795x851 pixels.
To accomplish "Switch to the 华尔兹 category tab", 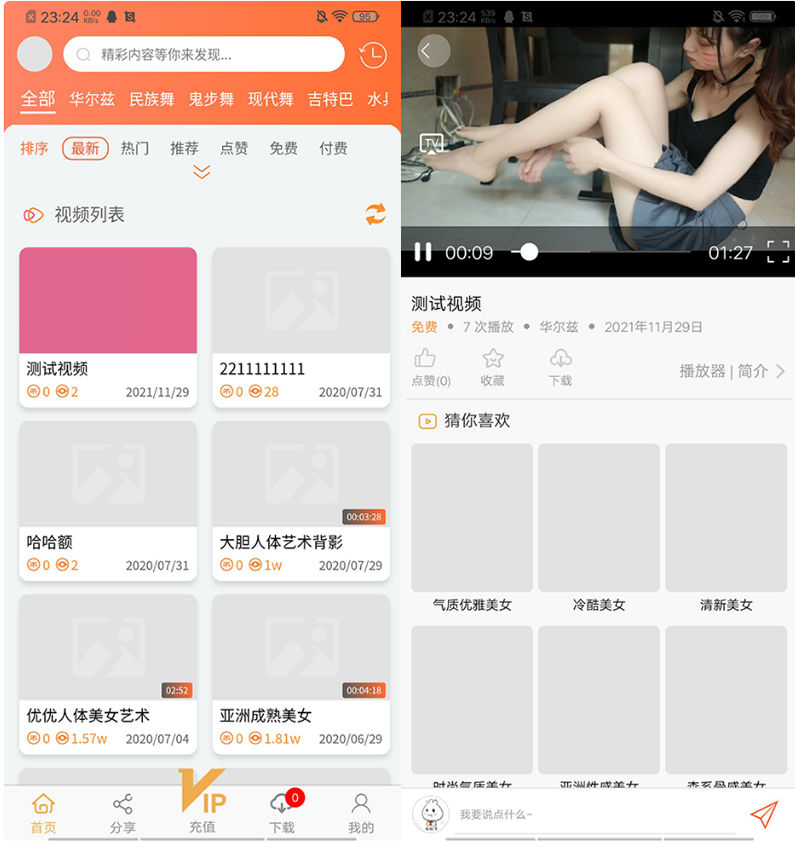I will 92,99.
